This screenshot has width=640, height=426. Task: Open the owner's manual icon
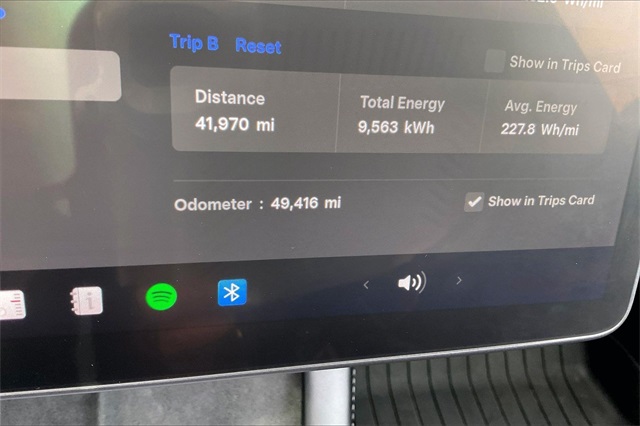(x=87, y=301)
